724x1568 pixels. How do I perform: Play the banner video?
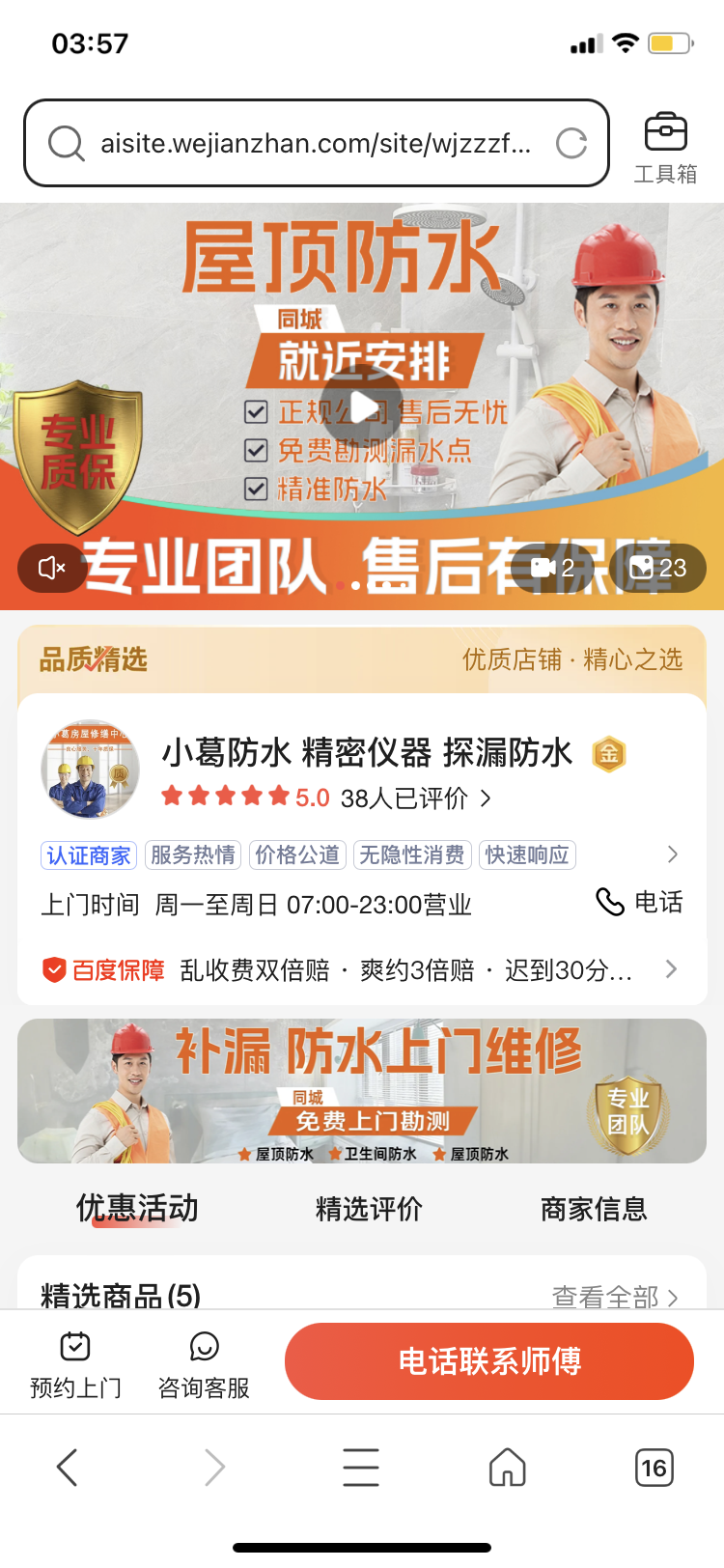pyautogui.click(x=362, y=406)
